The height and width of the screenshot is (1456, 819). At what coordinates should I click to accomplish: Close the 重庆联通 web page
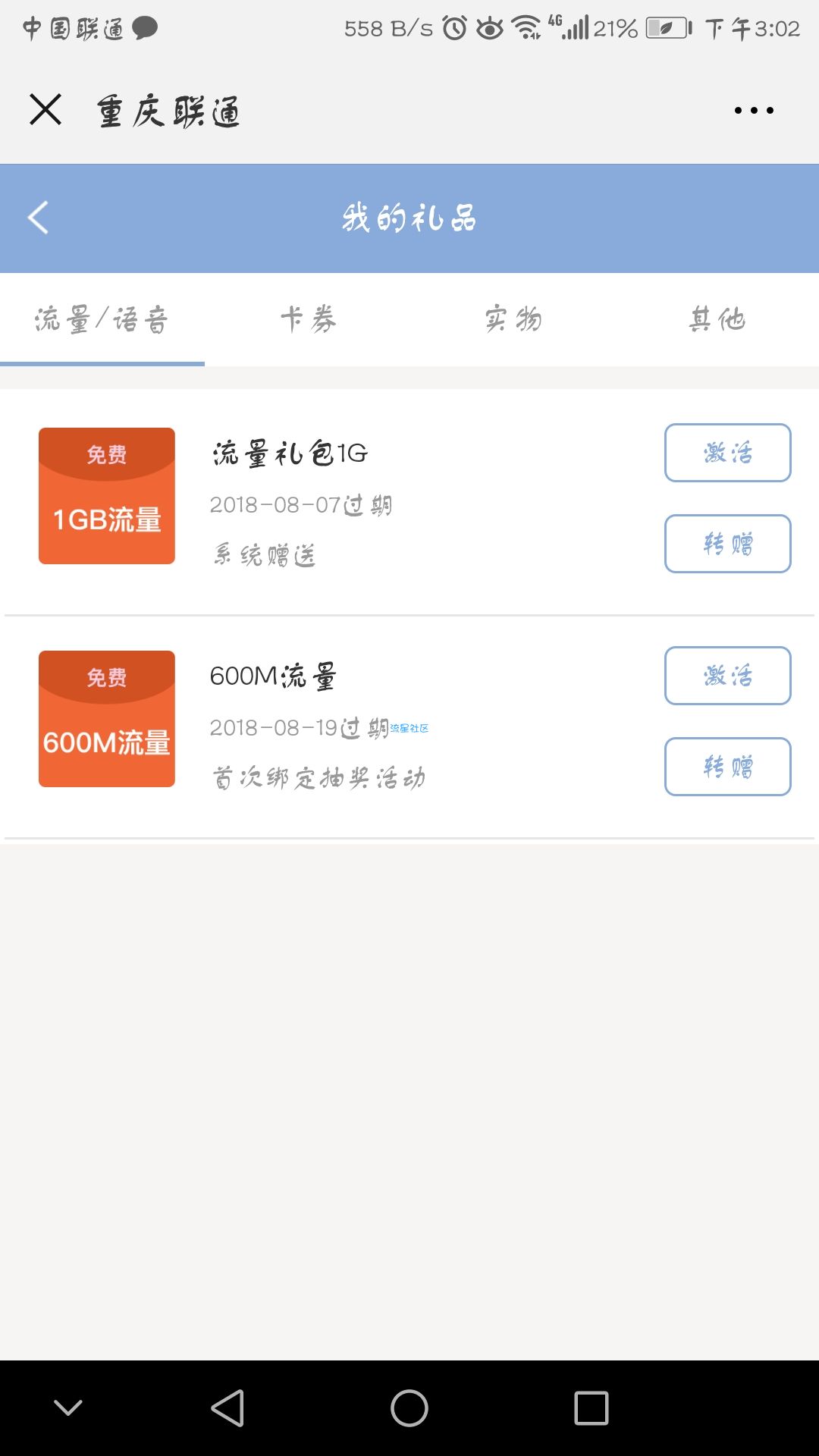tap(45, 110)
